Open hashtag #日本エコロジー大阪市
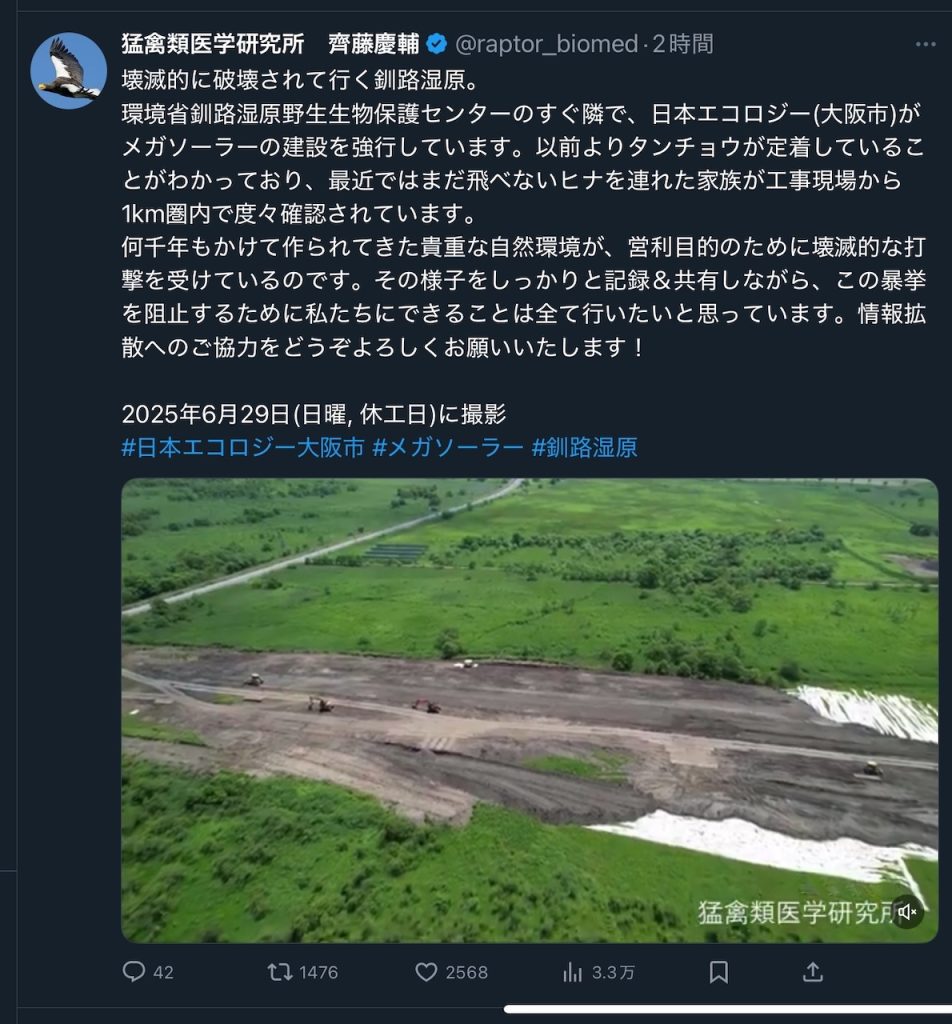Screen dimensions: 952x1024 tap(243, 447)
